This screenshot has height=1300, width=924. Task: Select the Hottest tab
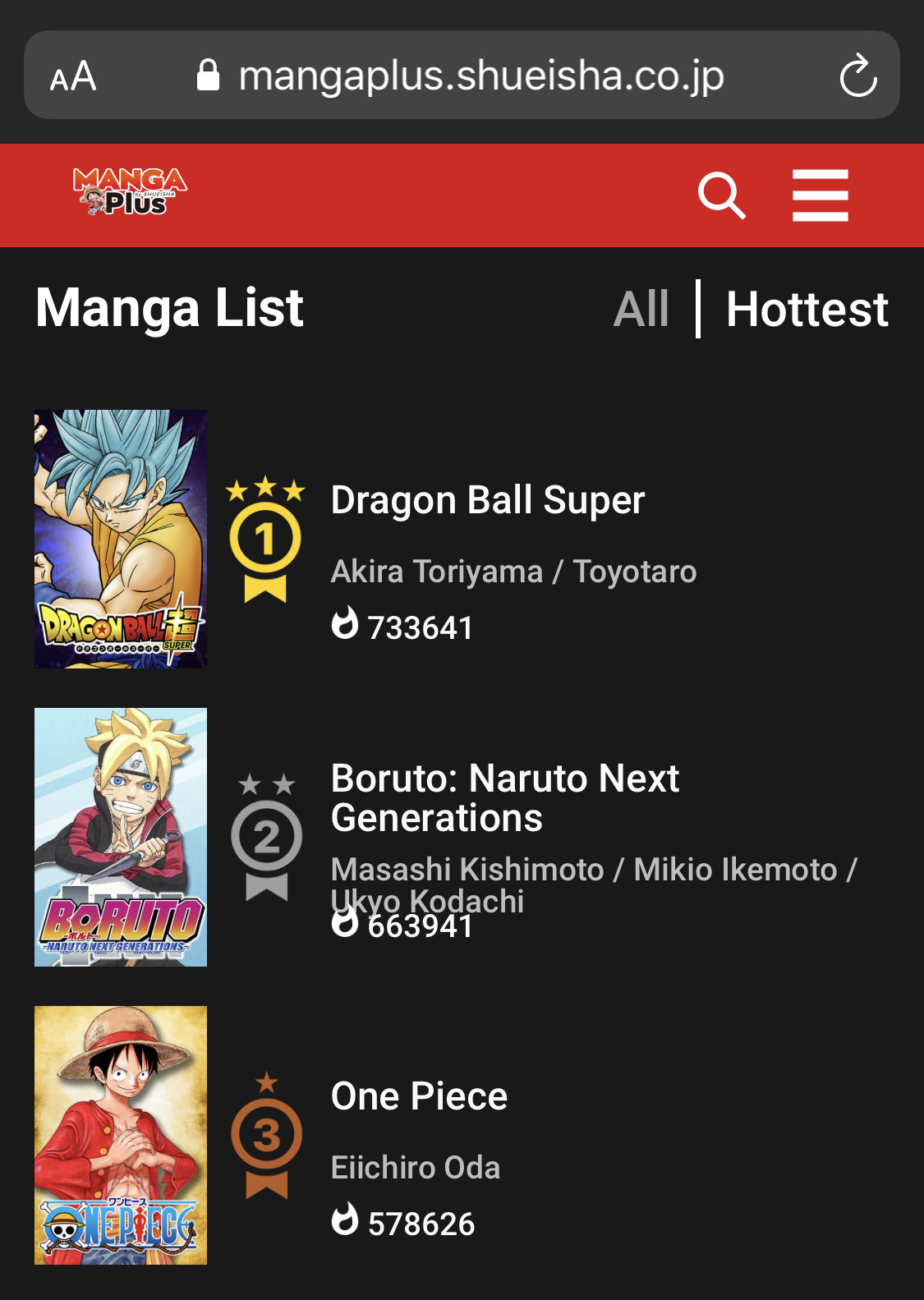[807, 309]
